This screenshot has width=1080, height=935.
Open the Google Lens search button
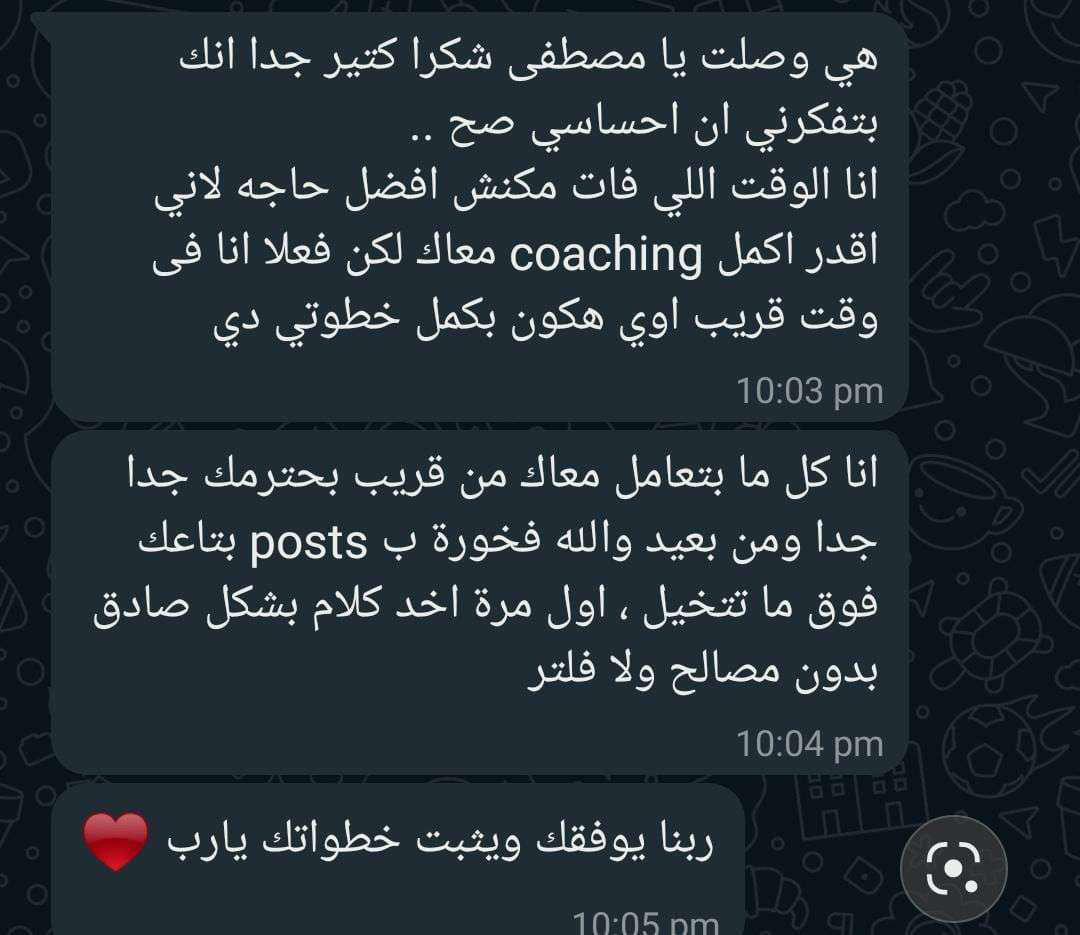[952, 869]
